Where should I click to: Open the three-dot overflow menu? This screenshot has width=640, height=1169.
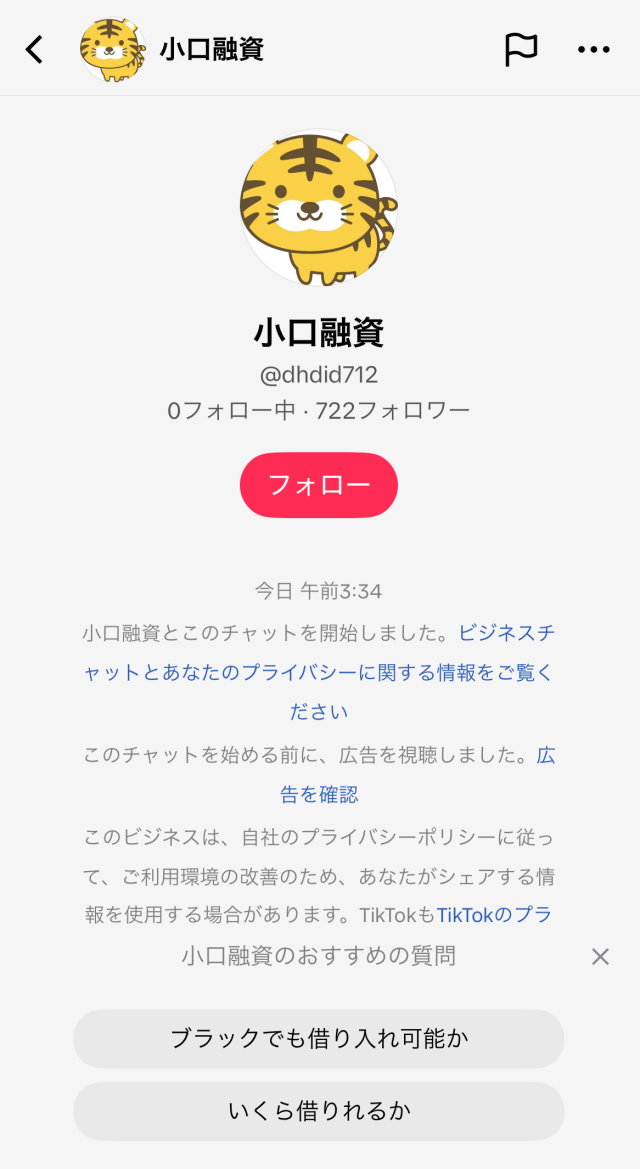(593, 49)
